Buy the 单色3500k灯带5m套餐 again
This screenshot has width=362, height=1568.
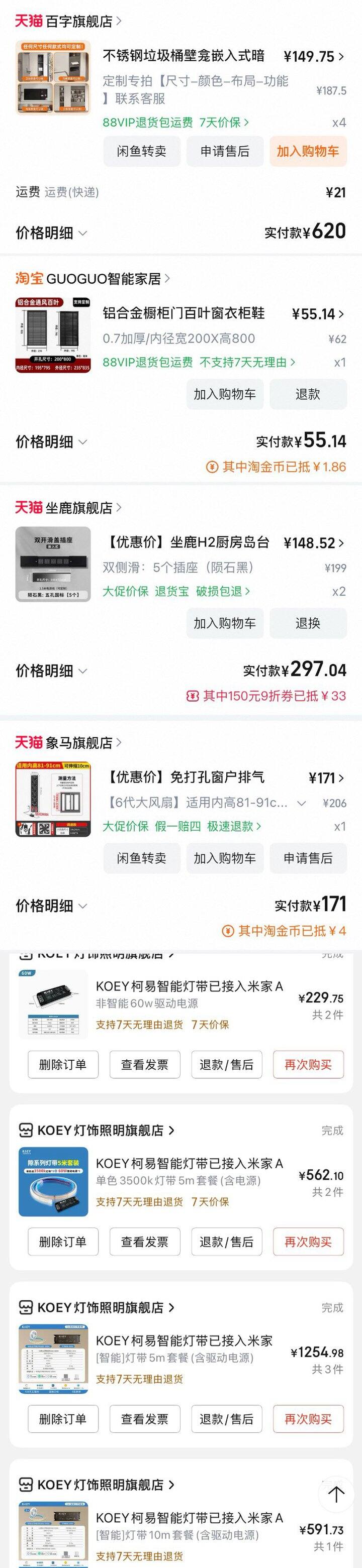coord(308,1242)
